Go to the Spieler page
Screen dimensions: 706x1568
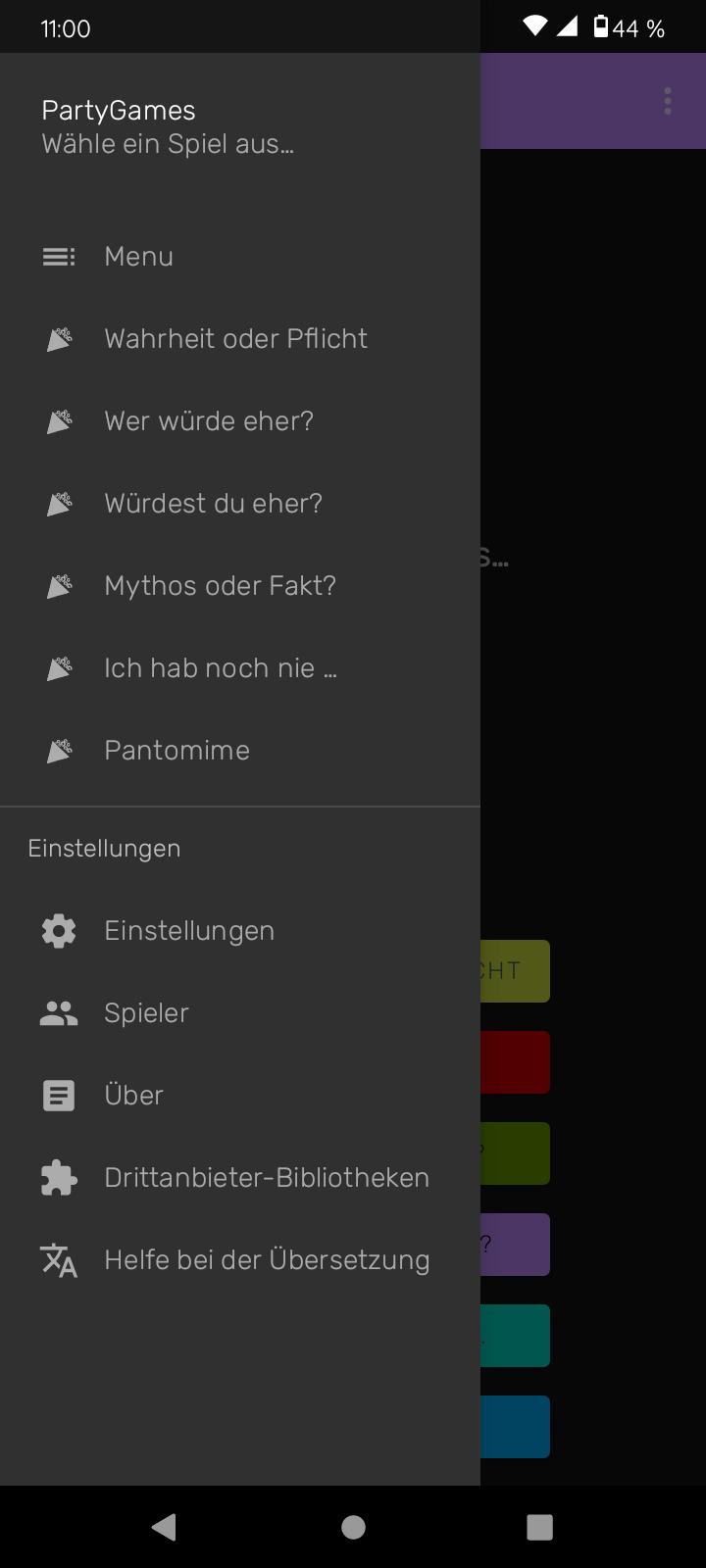pos(240,1013)
